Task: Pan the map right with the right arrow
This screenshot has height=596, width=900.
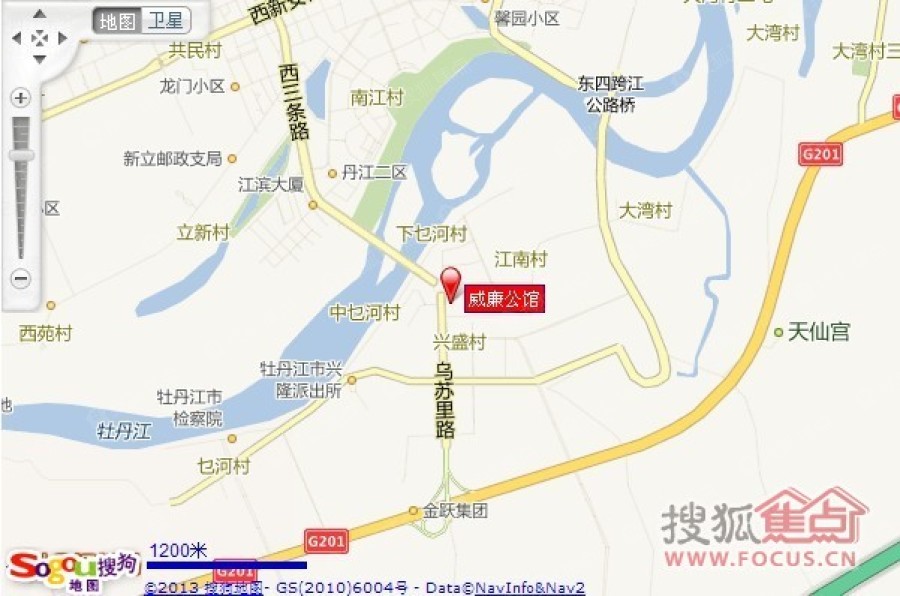Action: (x=62, y=38)
